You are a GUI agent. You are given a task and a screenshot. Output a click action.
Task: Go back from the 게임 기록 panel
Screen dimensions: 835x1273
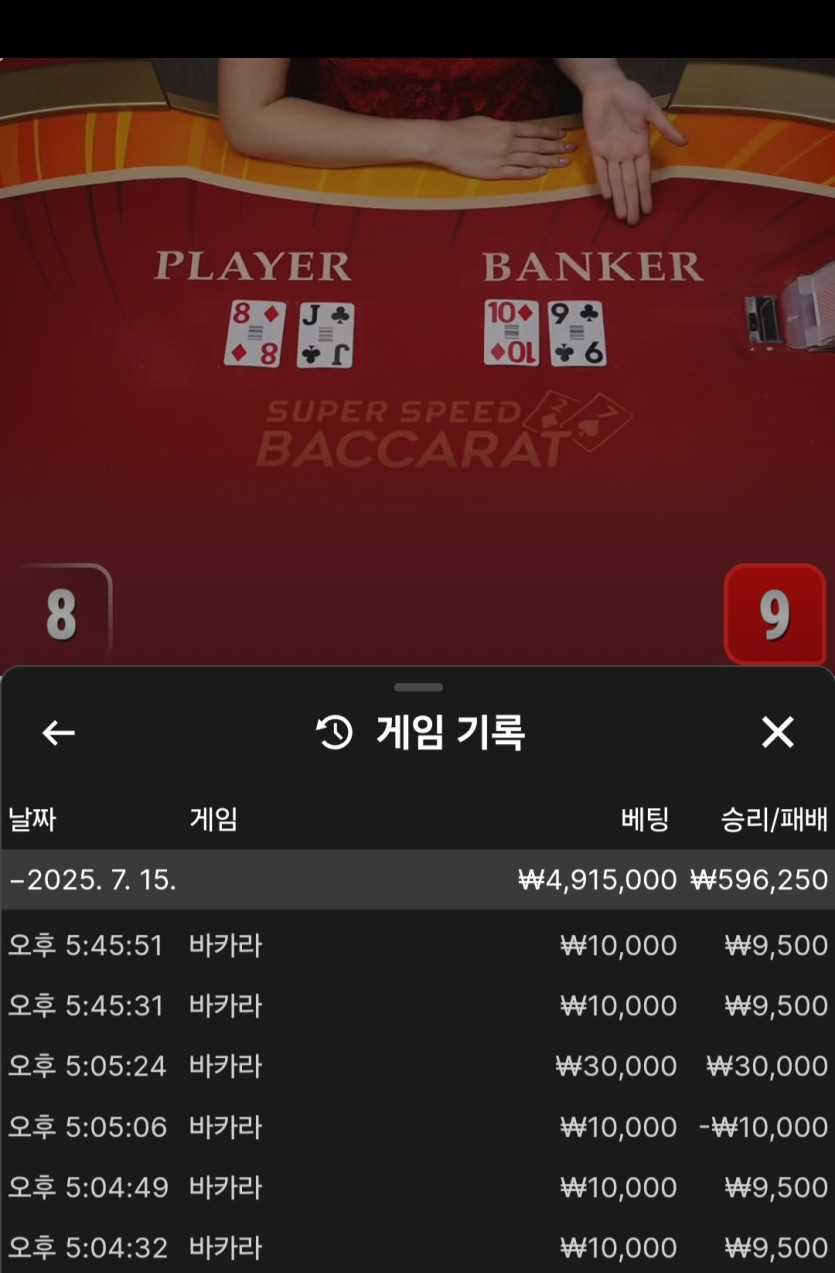click(x=58, y=733)
